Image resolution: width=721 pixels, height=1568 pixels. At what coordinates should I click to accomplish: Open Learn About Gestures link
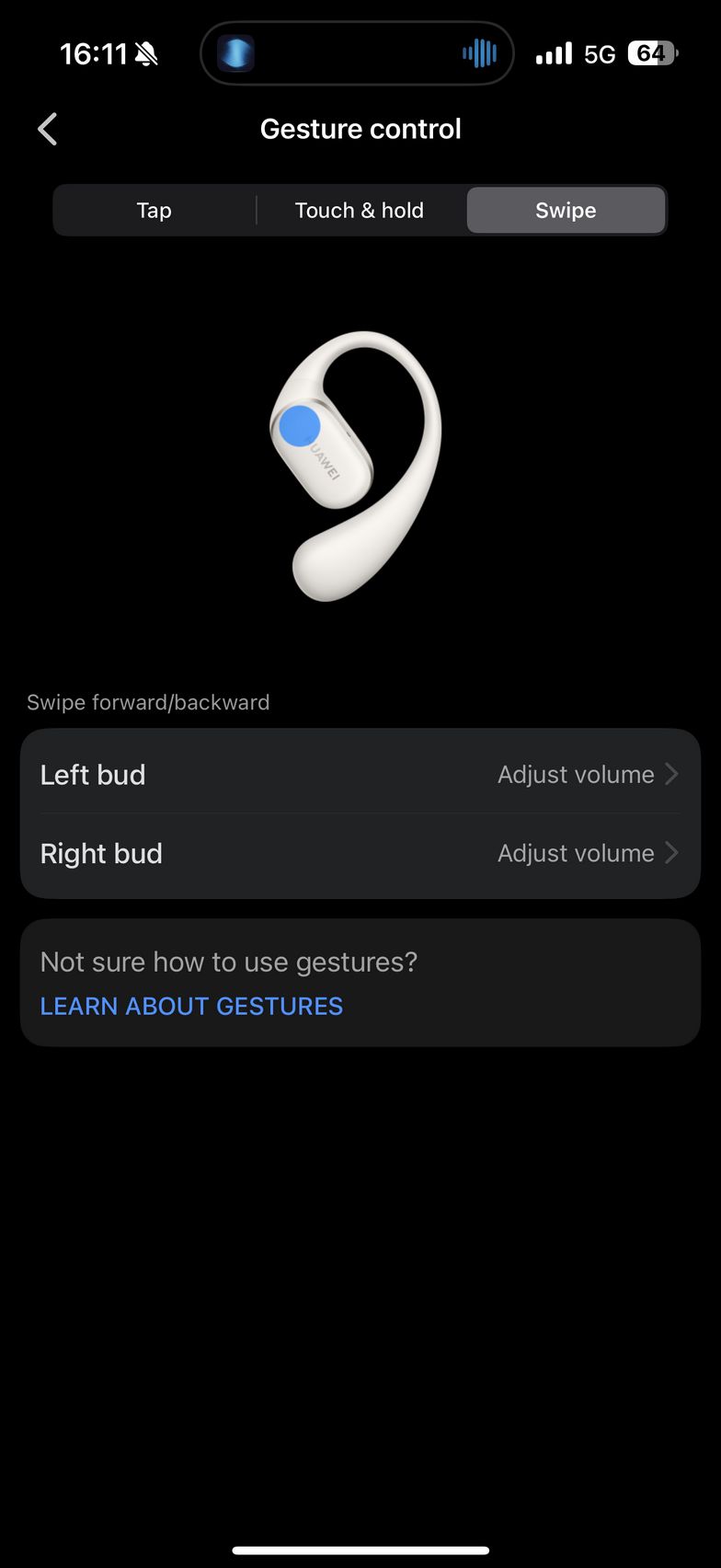coord(191,1006)
